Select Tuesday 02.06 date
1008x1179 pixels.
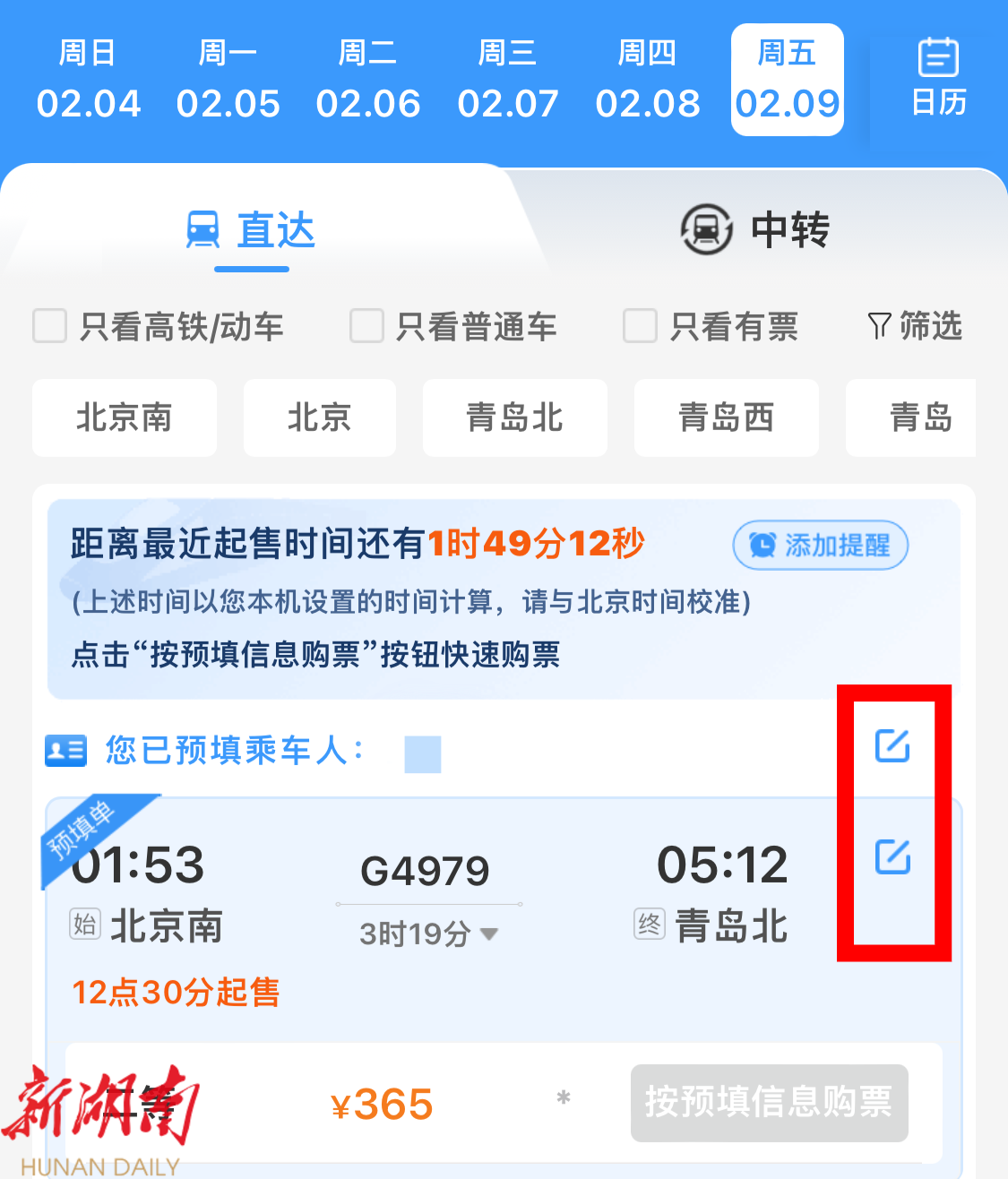(x=367, y=81)
